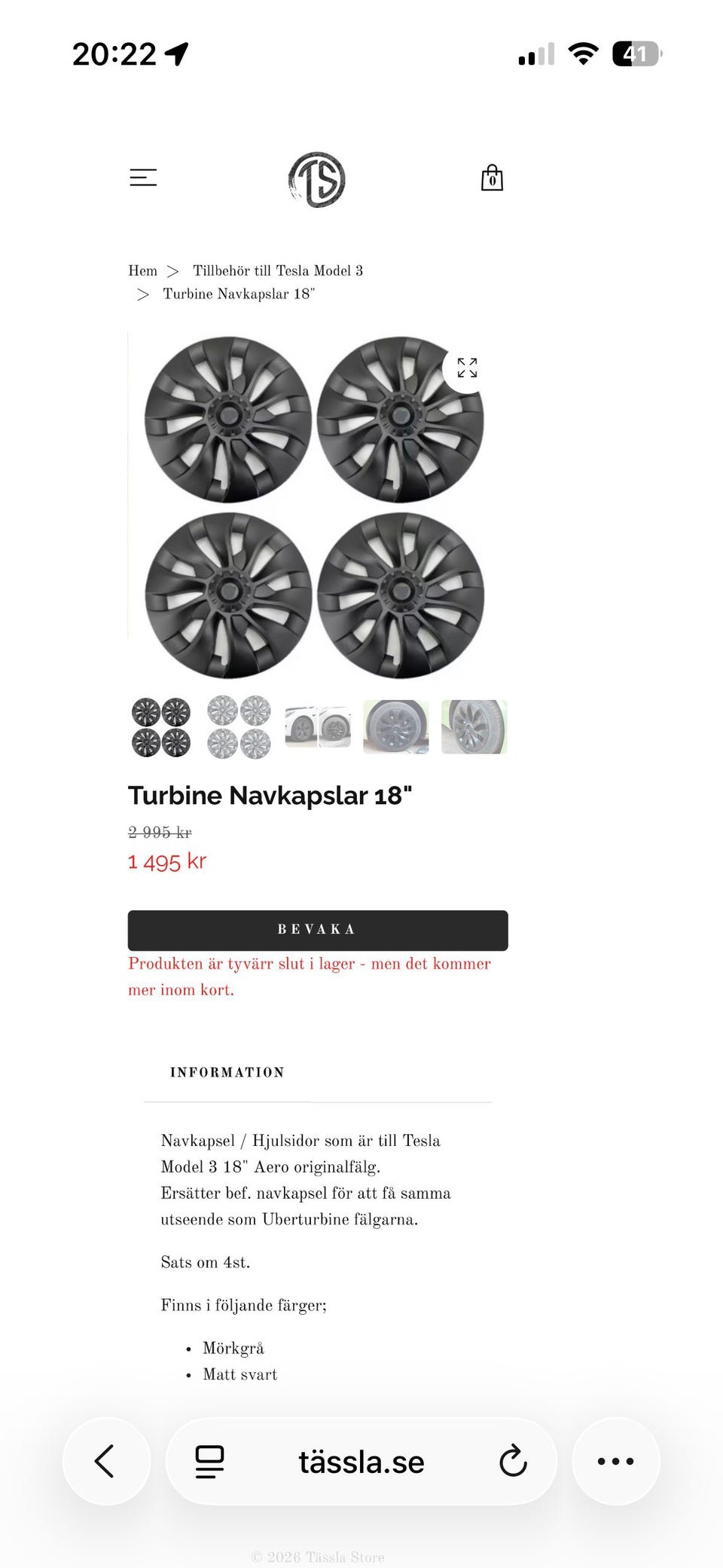The width and height of the screenshot is (723, 1568).
Task: Go to the Hem breadcrumb link
Action: [x=142, y=271]
